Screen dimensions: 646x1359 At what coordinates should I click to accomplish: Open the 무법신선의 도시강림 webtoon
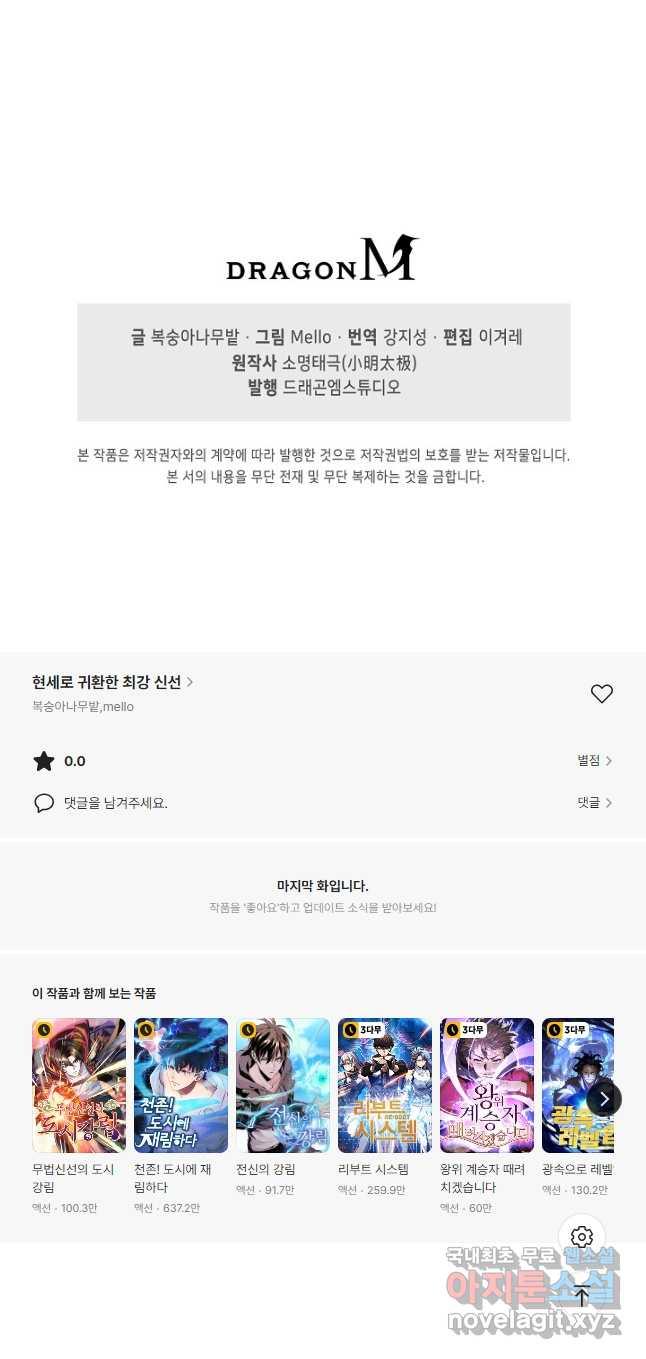(79, 1086)
